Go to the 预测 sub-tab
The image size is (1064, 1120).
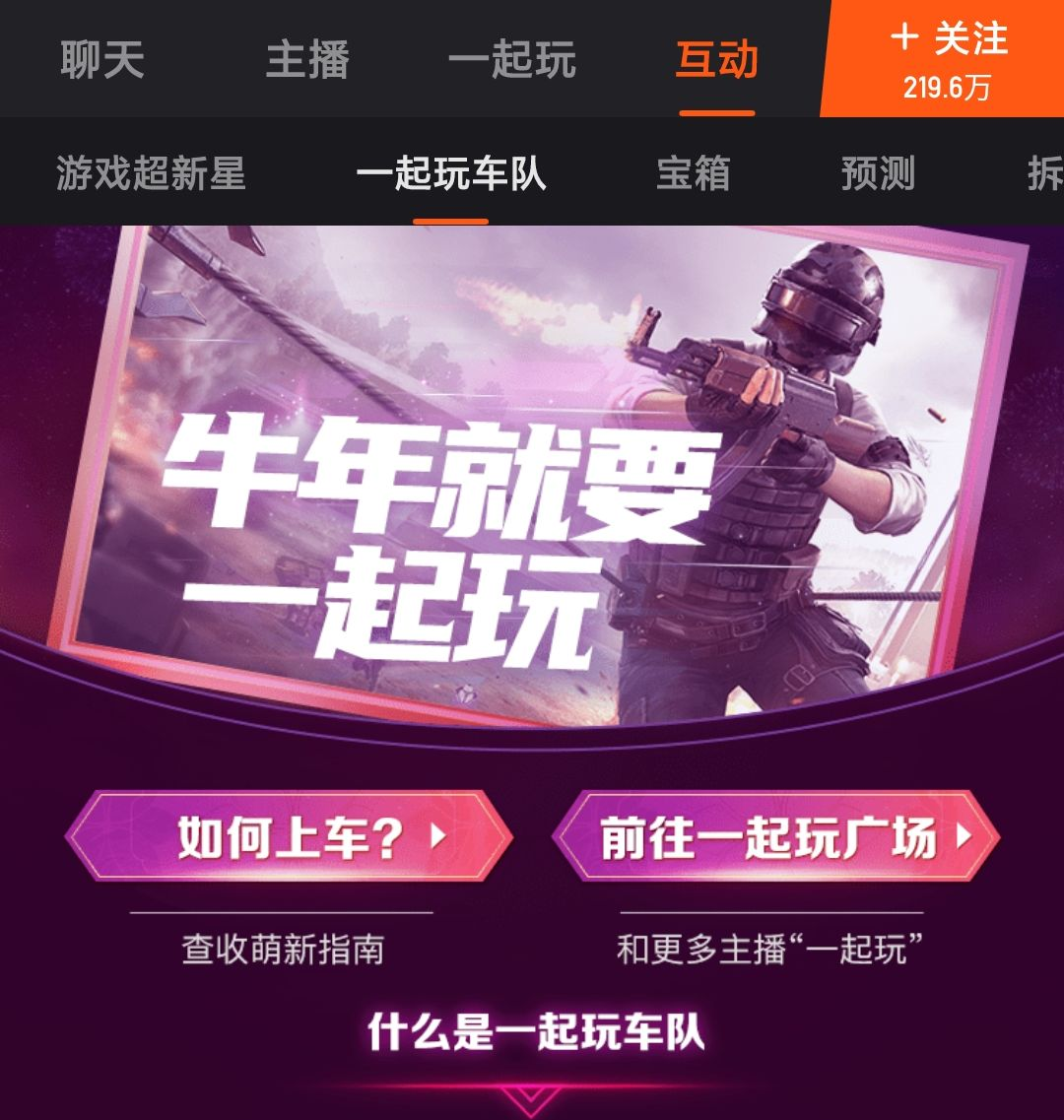[x=877, y=174]
